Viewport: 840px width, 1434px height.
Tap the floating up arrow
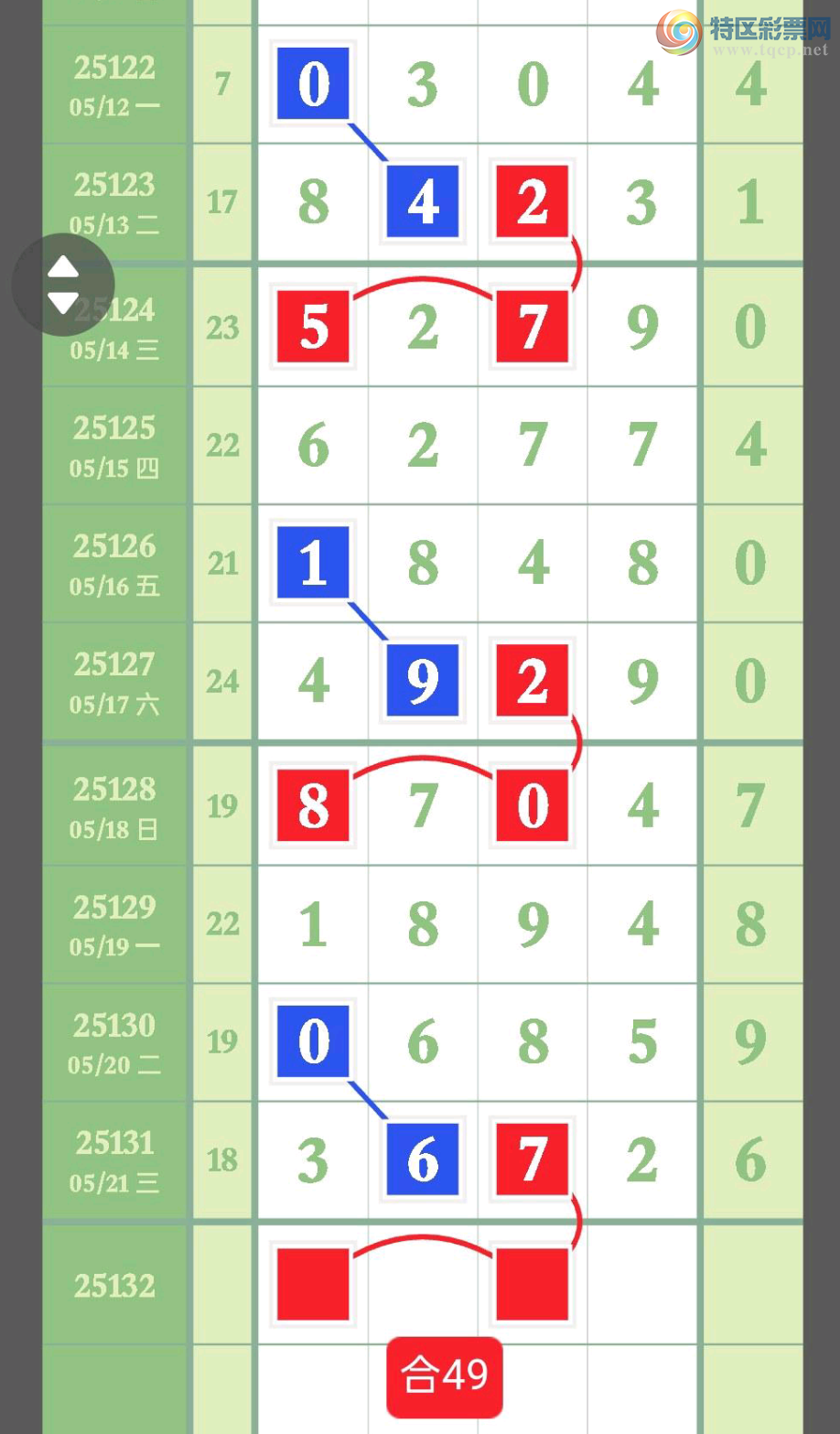coord(63,266)
